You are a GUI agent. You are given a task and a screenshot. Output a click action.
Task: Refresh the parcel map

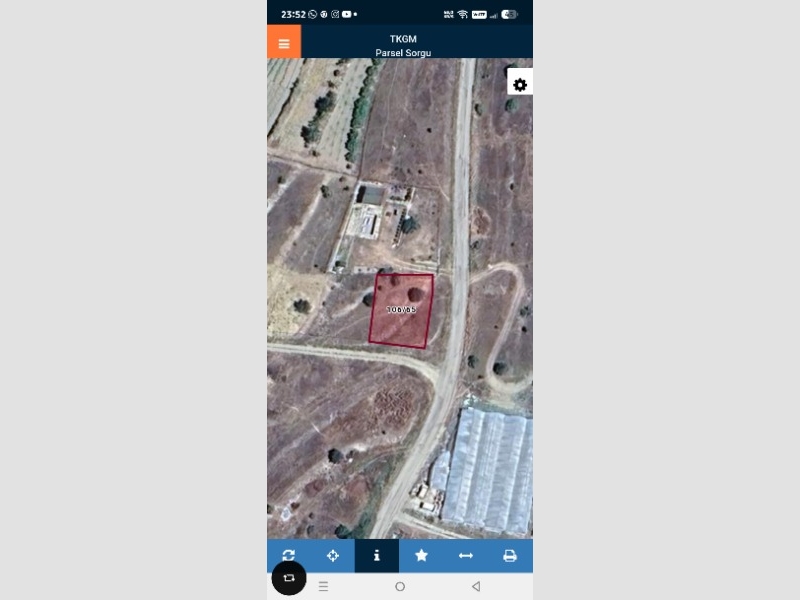point(289,556)
